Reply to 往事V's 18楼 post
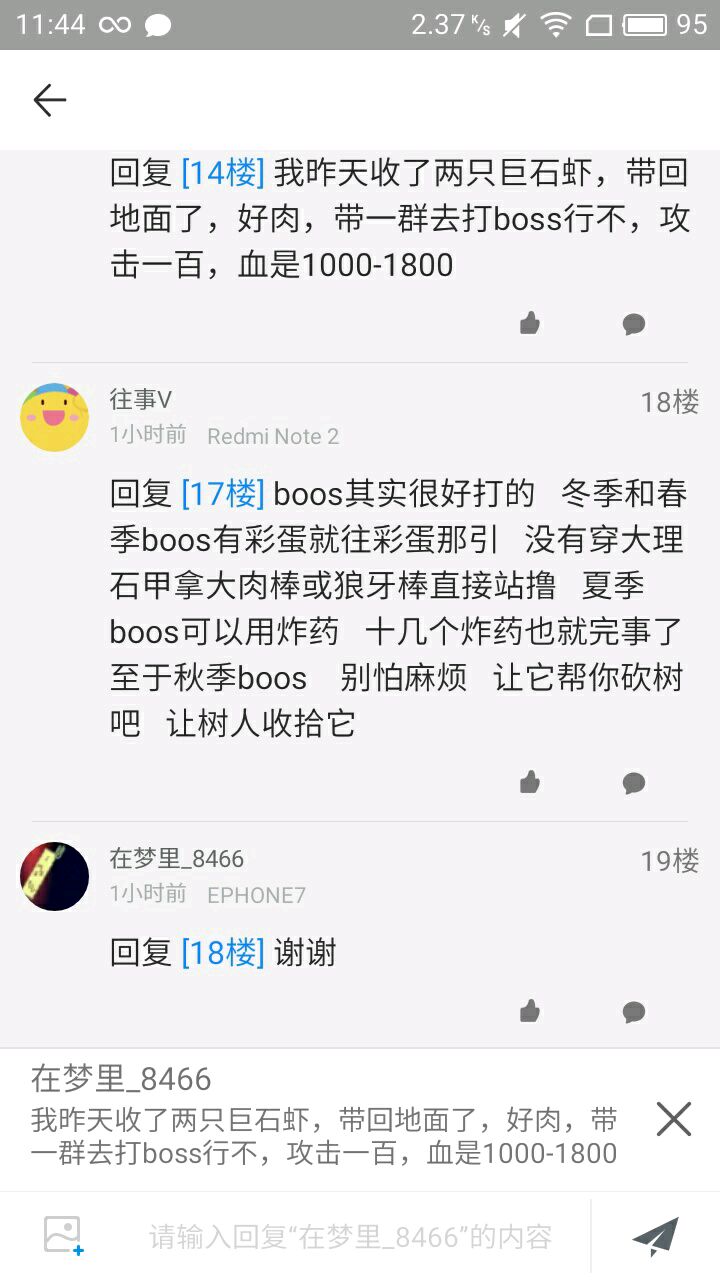The width and height of the screenshot is (720, 1280). [x=633, y=782]
